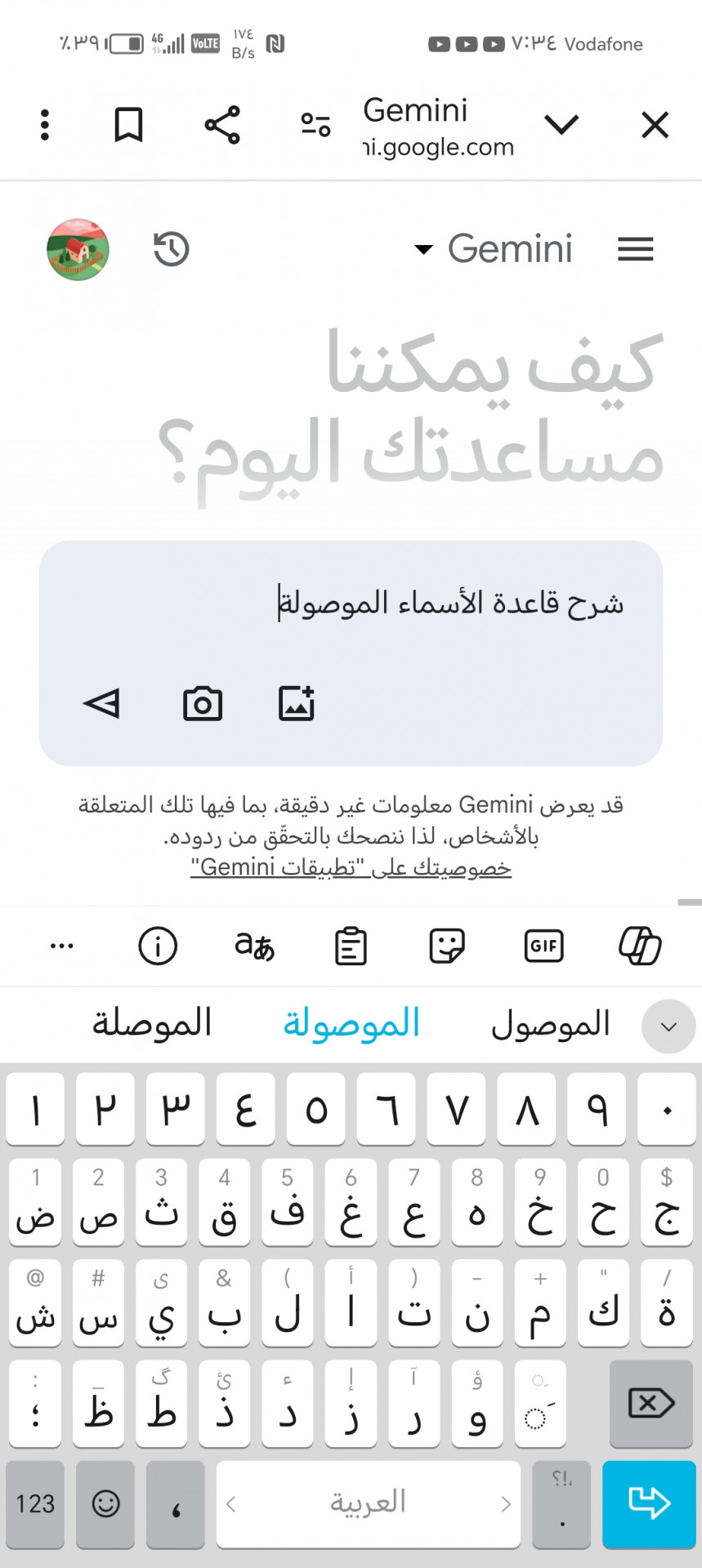Open the keyboard clipboard
The width and height of the screenshot is (702, 1568).
[x=351, y=946]
